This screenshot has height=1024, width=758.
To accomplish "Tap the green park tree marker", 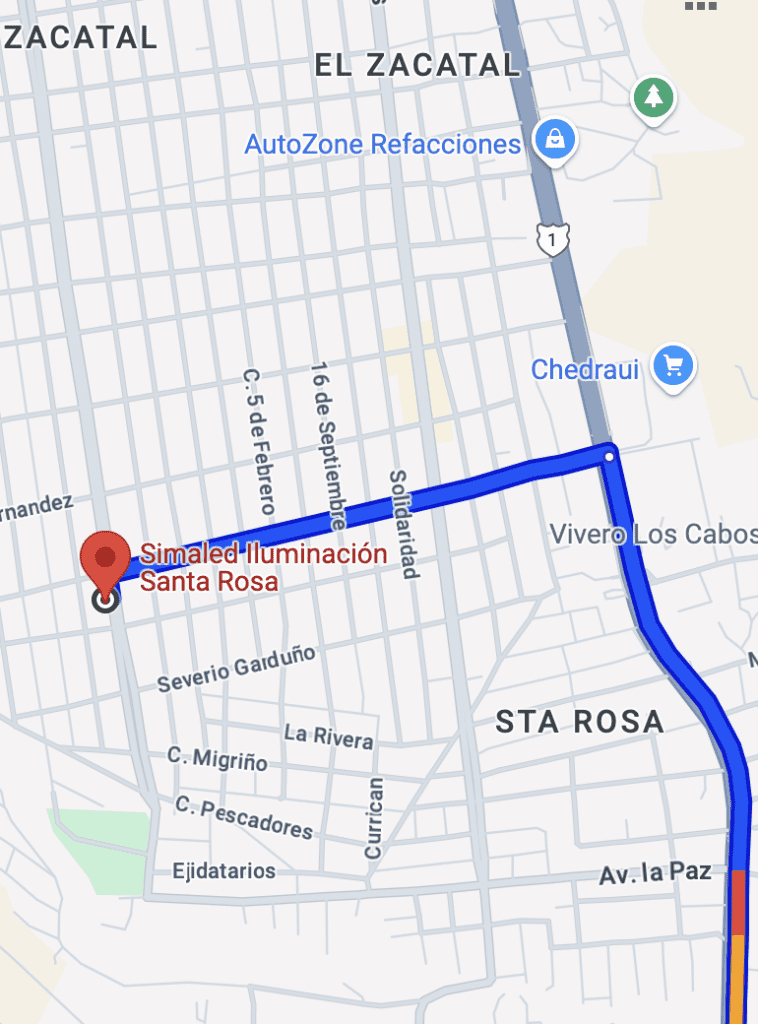I will 653,97.
